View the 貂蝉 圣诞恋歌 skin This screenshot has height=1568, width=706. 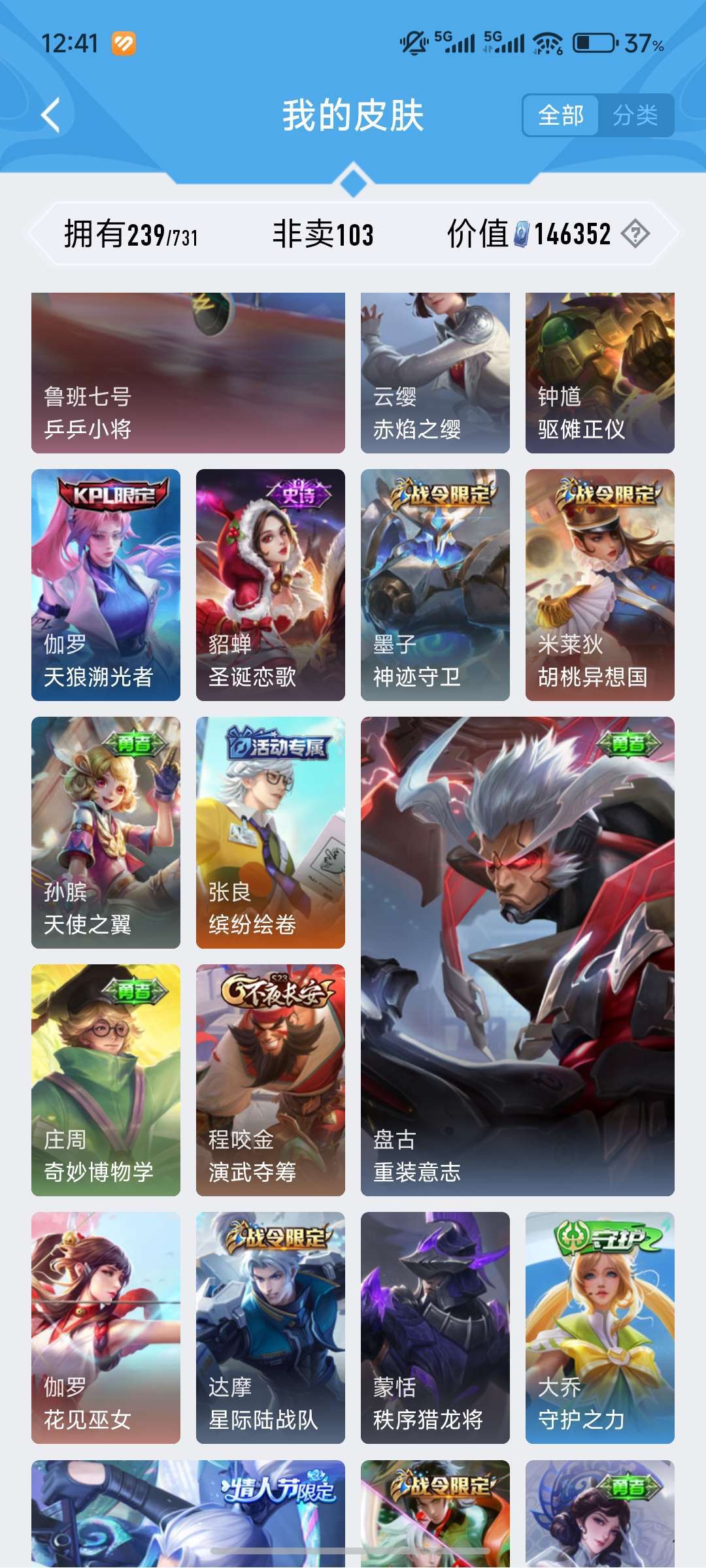tap(271, 585)
